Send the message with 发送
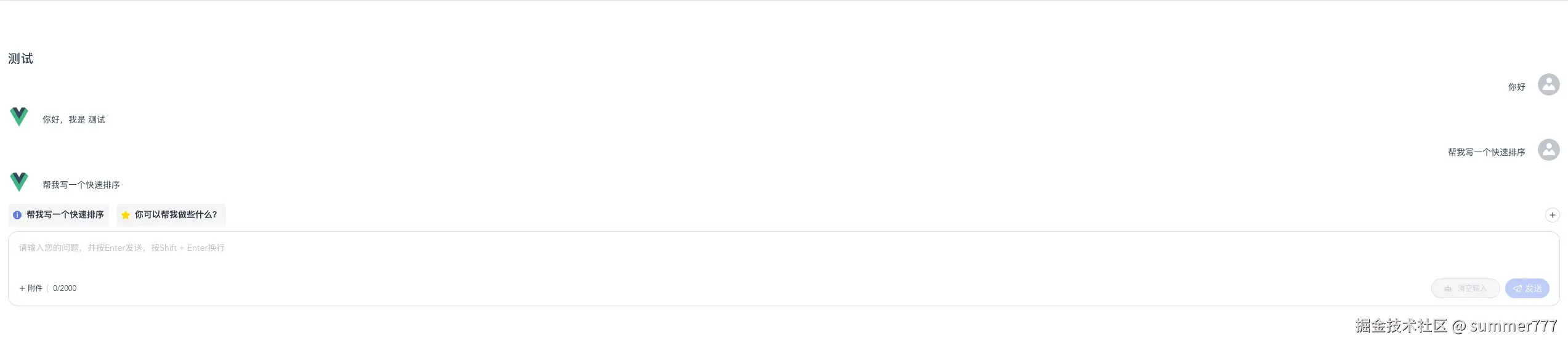 click(1527, 288)
